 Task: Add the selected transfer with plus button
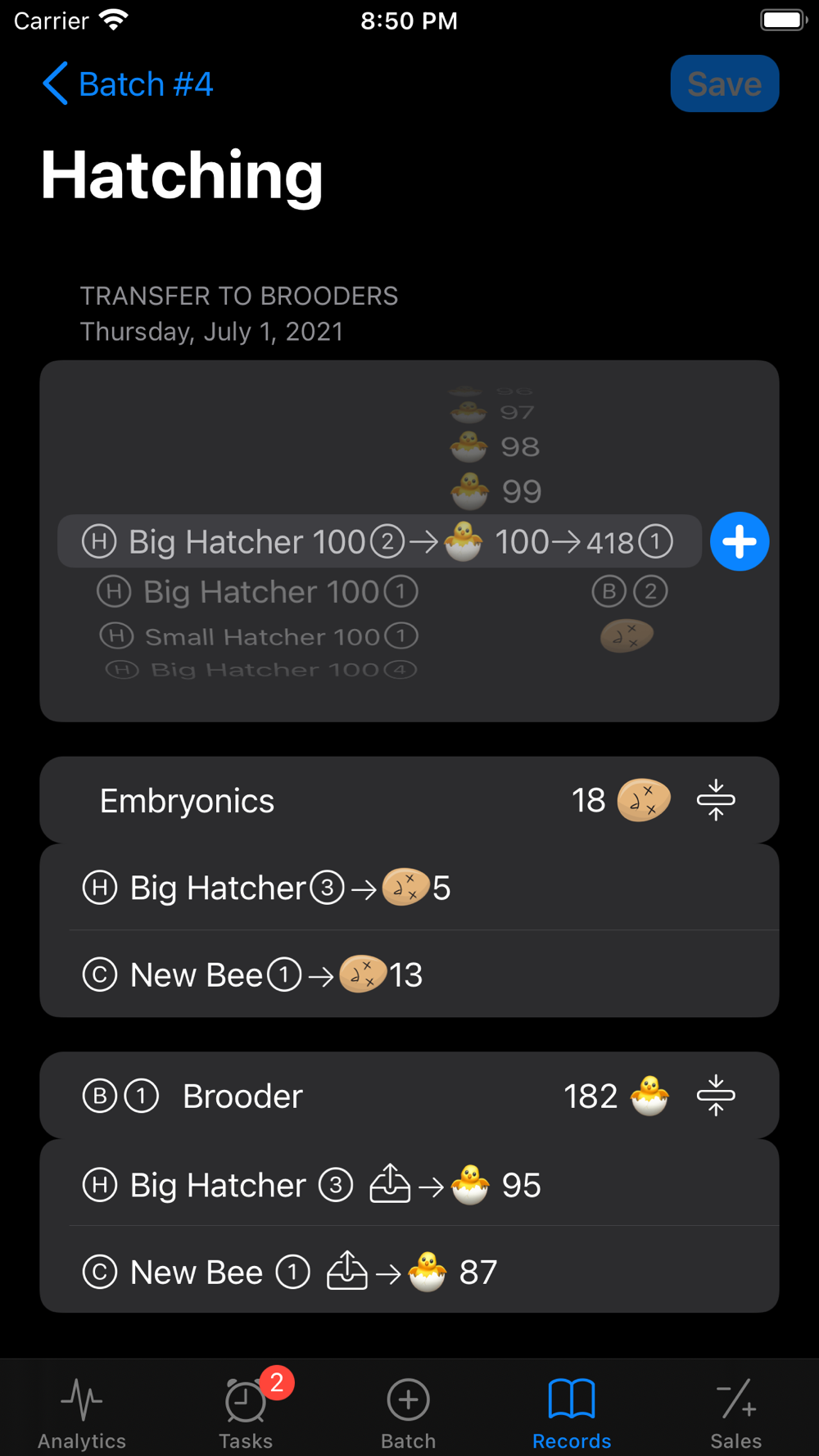(x=739, y=541)
